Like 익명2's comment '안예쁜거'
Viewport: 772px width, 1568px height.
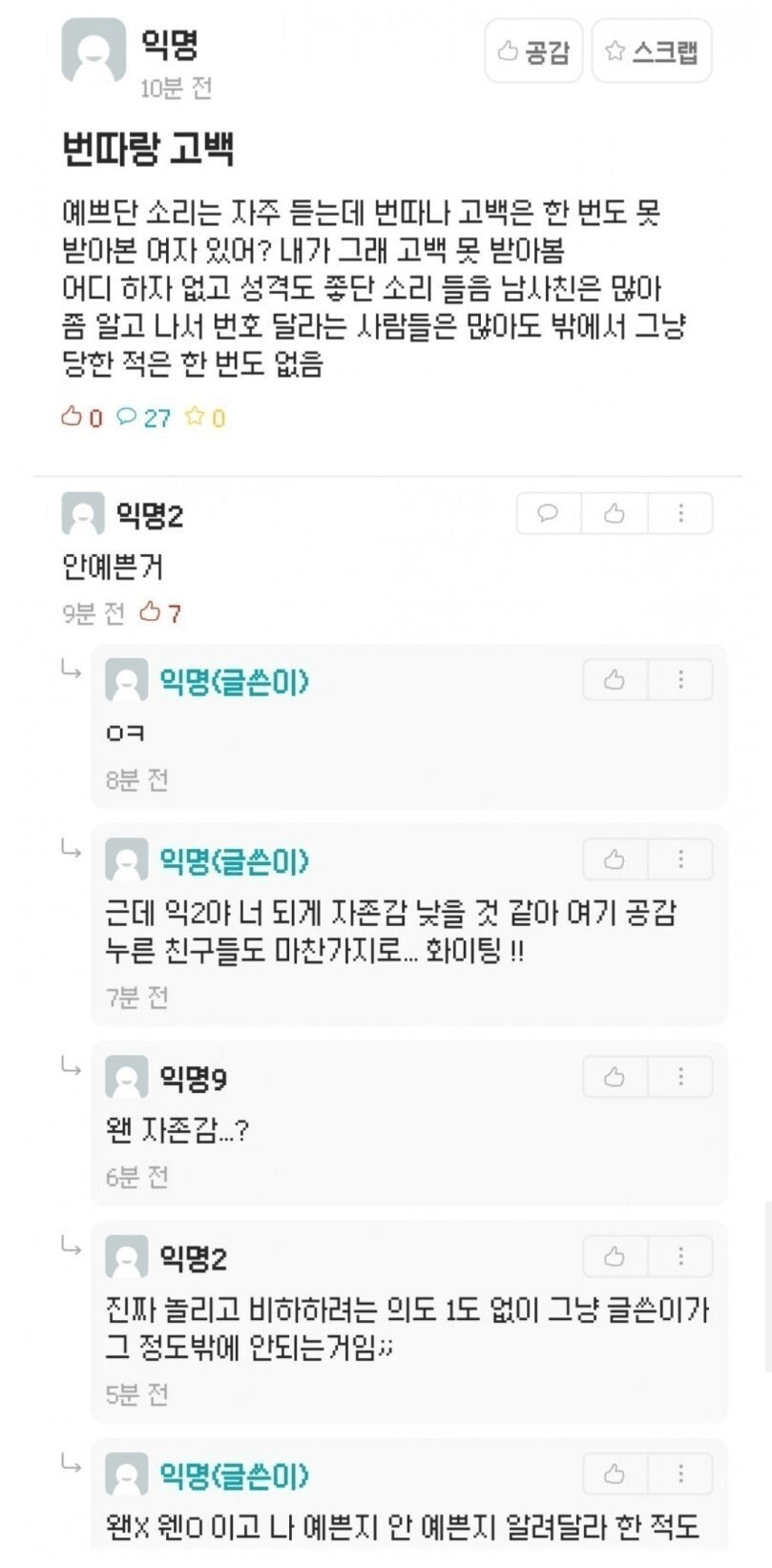[x=615, y=514]
